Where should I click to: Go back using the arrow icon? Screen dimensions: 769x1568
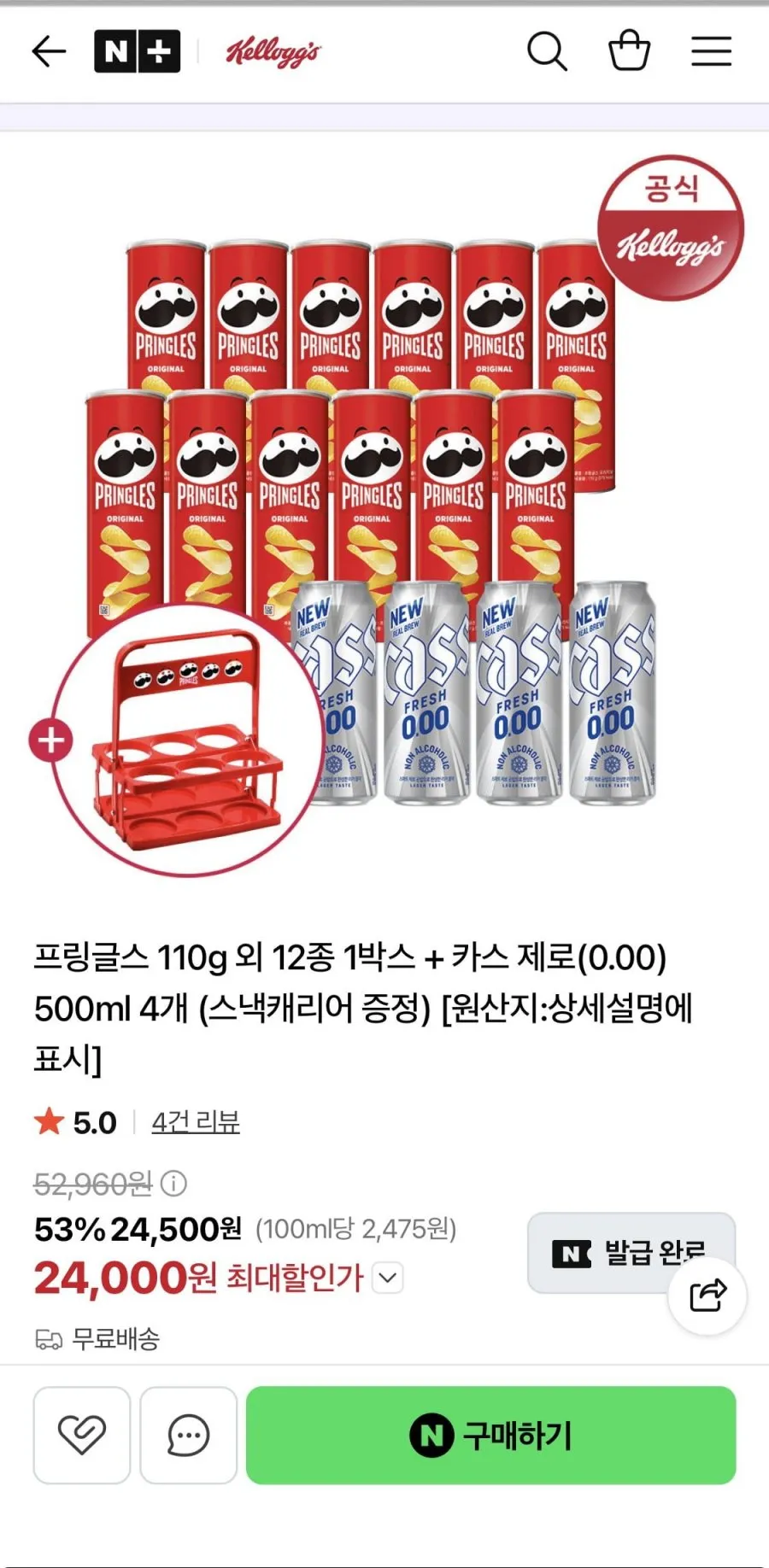coord(49,52)
